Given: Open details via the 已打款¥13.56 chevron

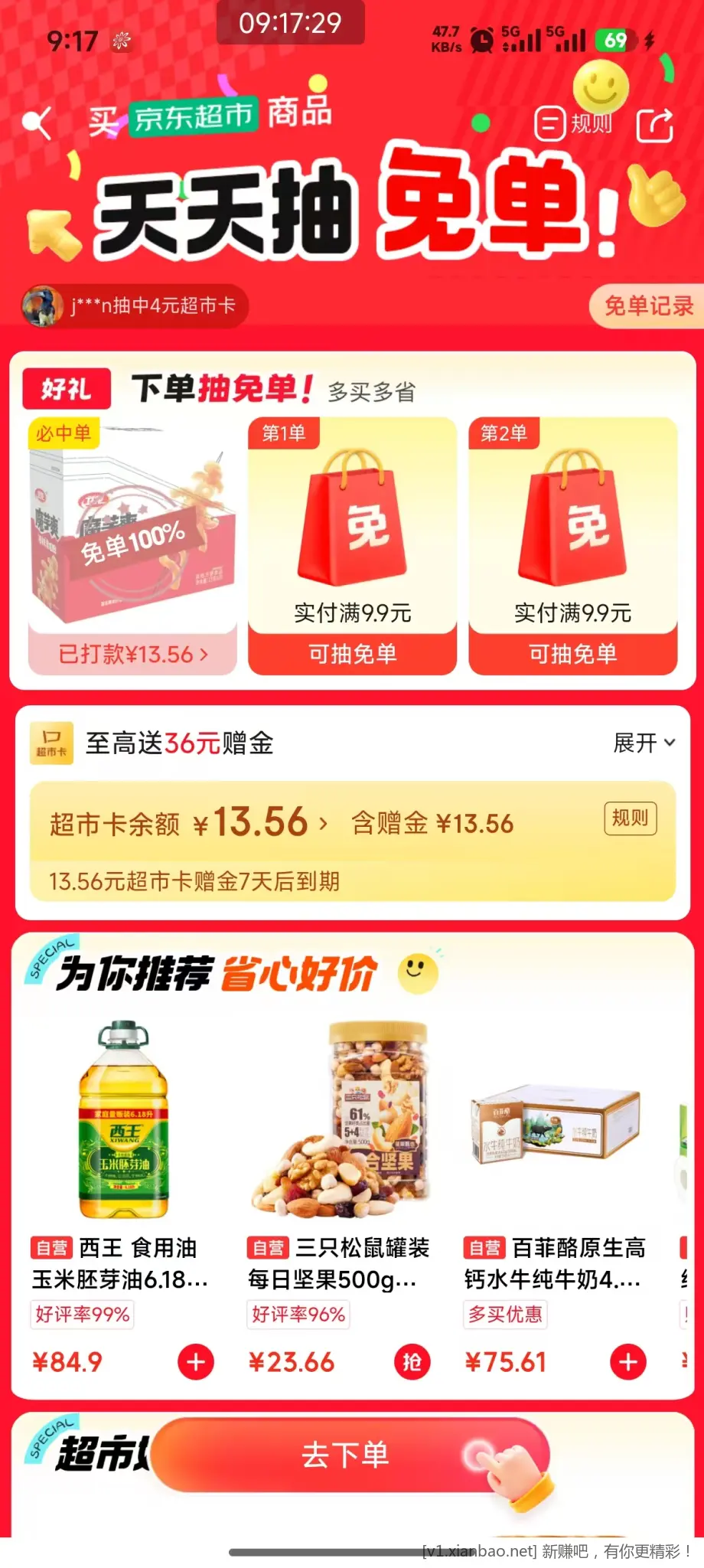Looking at the screenshot, I should point(130,655).
